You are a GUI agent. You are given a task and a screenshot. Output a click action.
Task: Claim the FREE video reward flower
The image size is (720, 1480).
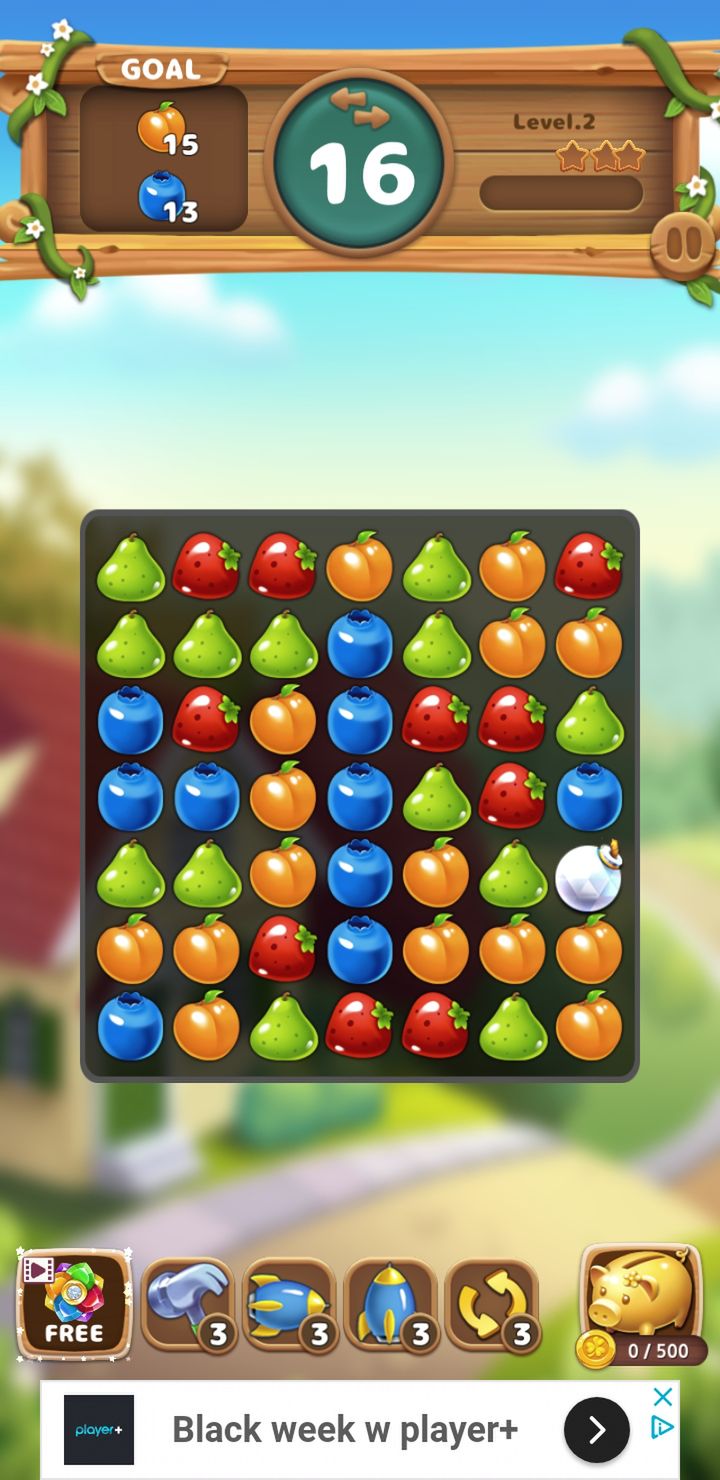tap(74, 1304)
